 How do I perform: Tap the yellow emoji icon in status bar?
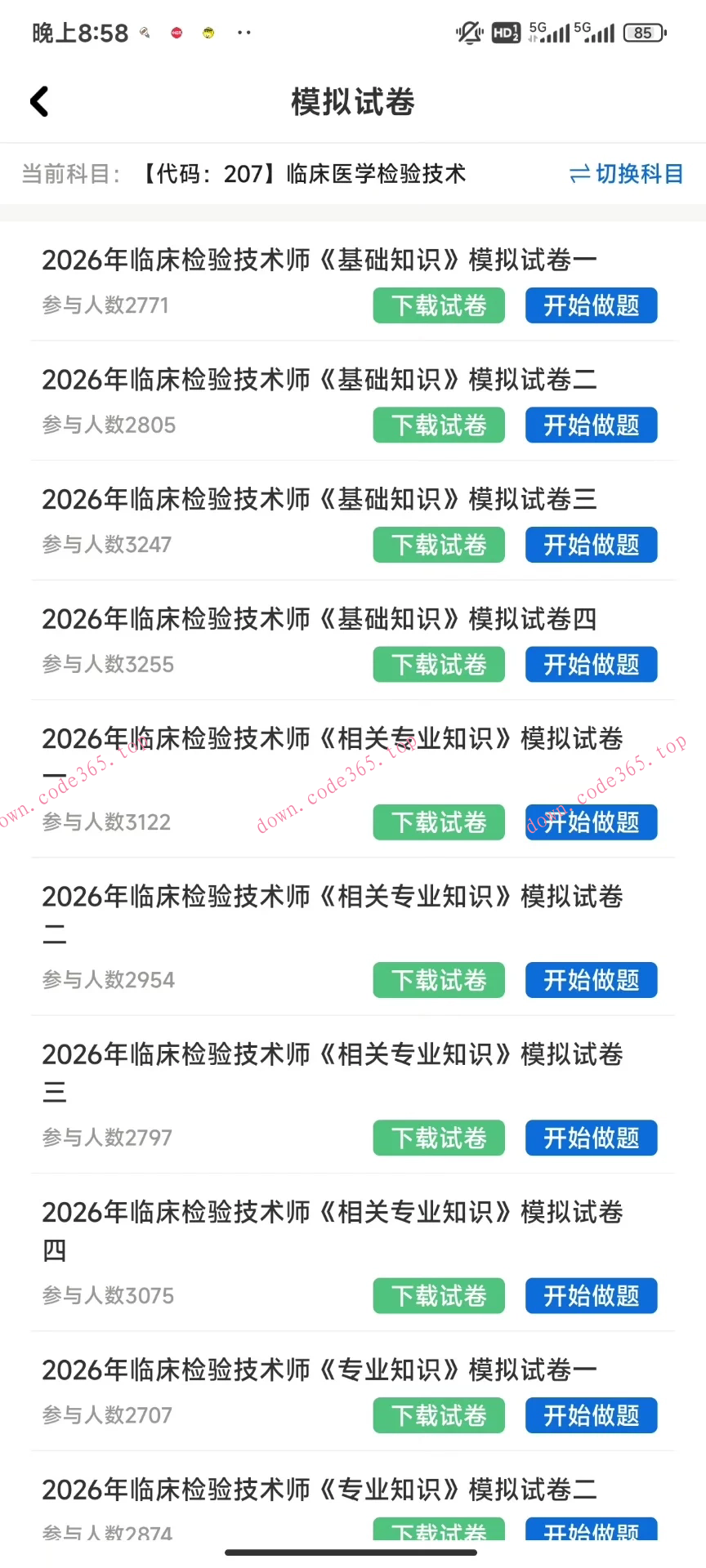[210, 33]
